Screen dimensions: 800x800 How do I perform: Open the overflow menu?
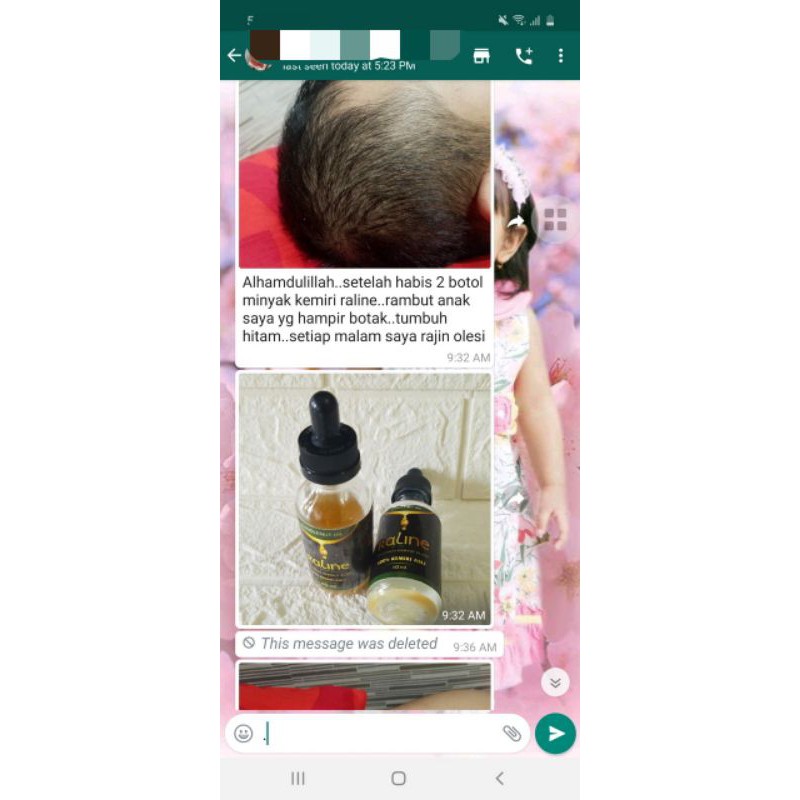coord(560,56)
